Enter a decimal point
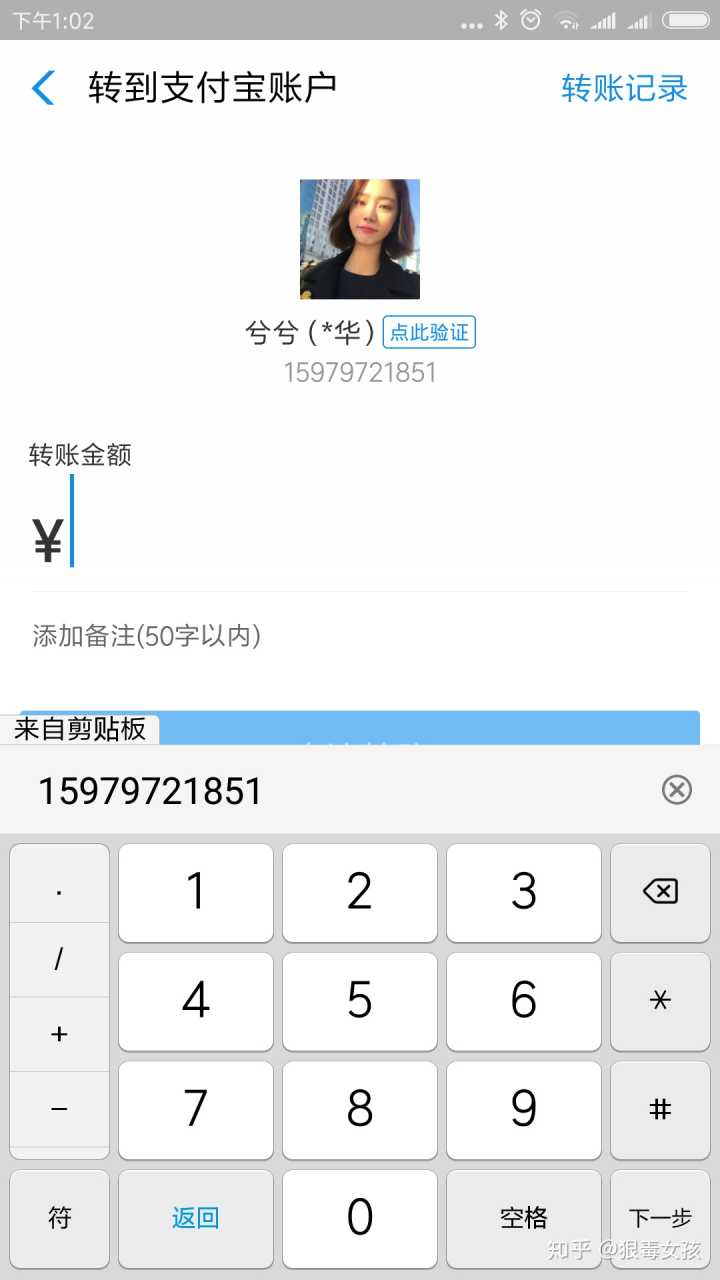Image resolution: width=720 pixels, height=1280 pixels. (60, 884)
